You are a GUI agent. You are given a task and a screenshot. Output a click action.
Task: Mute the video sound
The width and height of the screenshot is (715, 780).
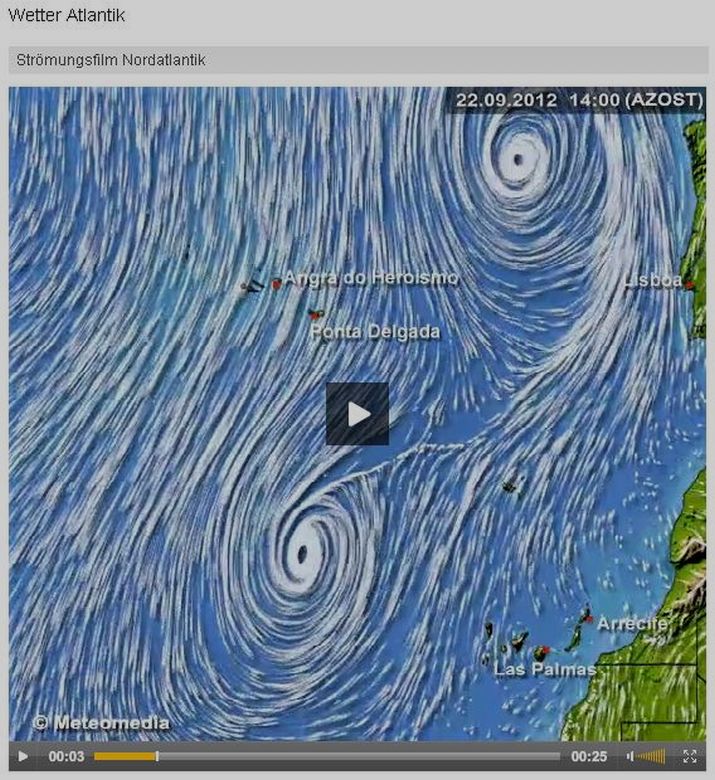coord(631,757)
